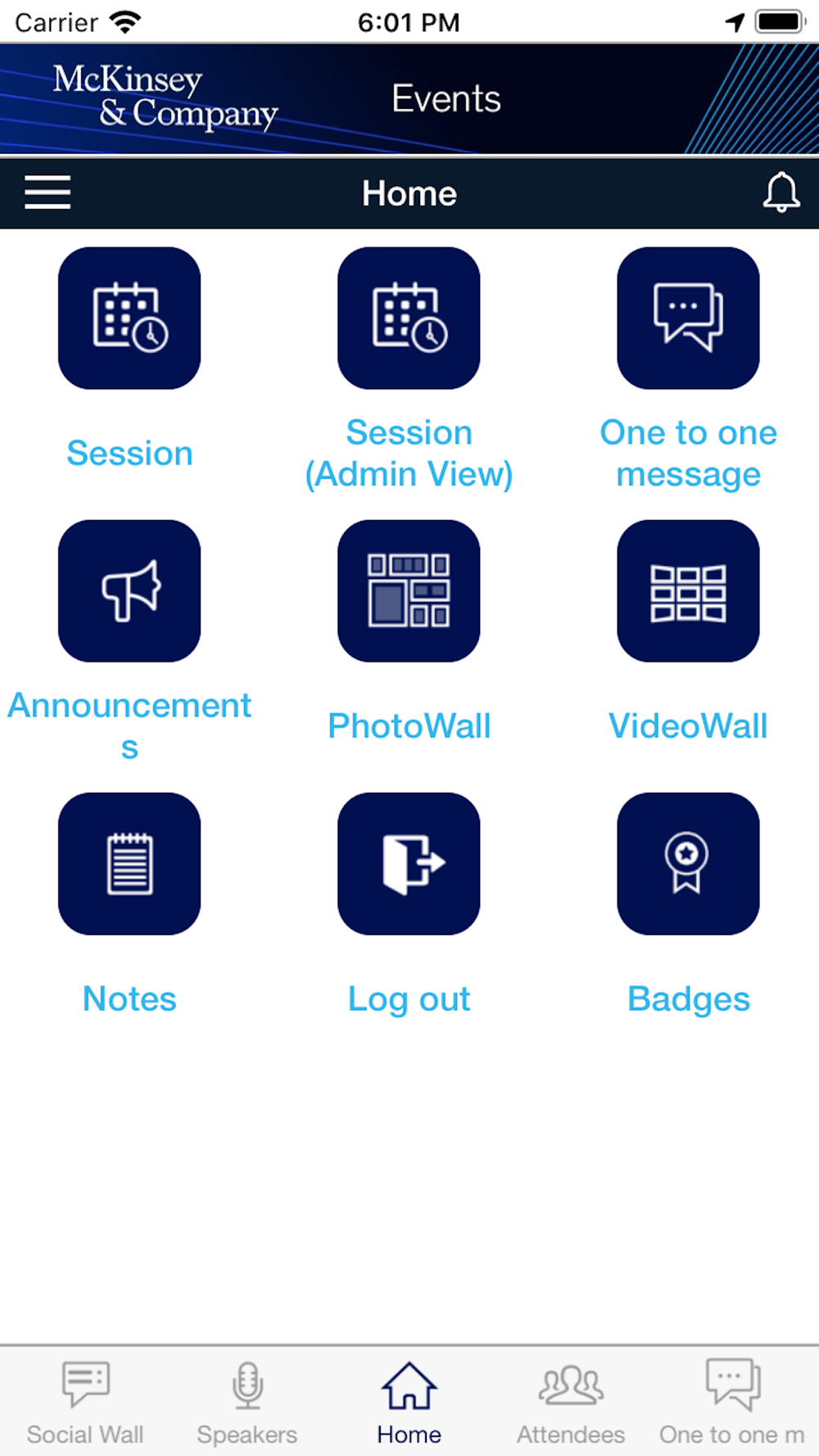
Task: Switch to the Speakers tab
Action: coord(247,1403)
